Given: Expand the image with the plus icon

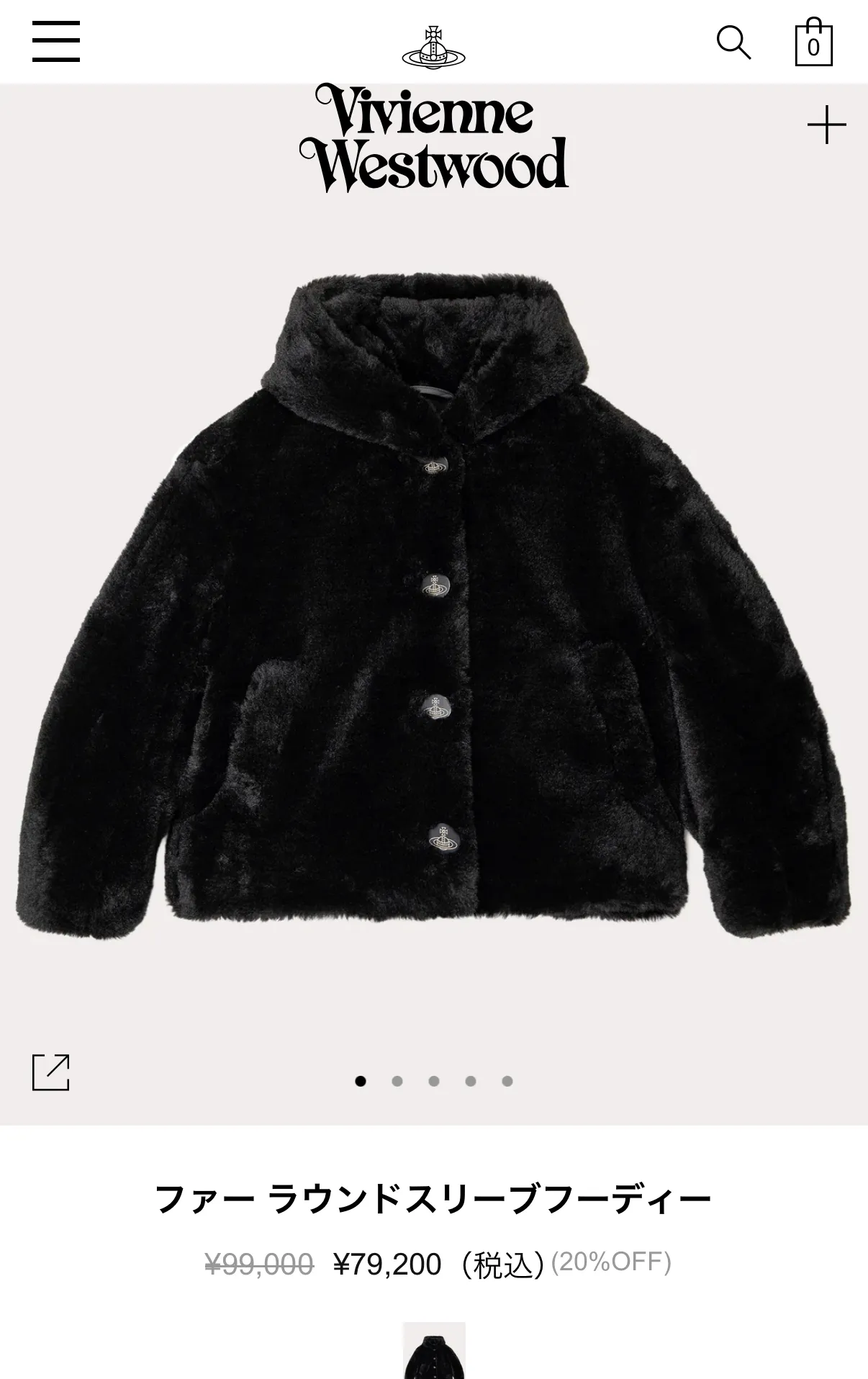Looking at the screenshot, I should click(826, 125).
